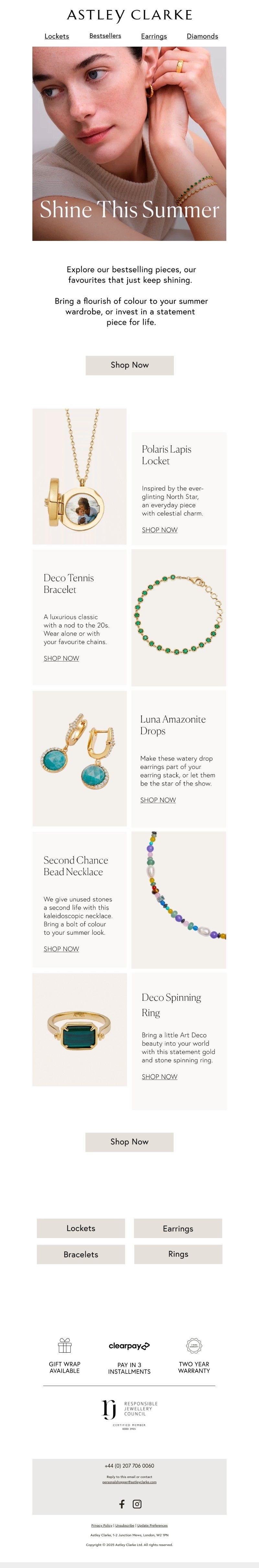Open the gold locket product image

[x=79, y=477]
